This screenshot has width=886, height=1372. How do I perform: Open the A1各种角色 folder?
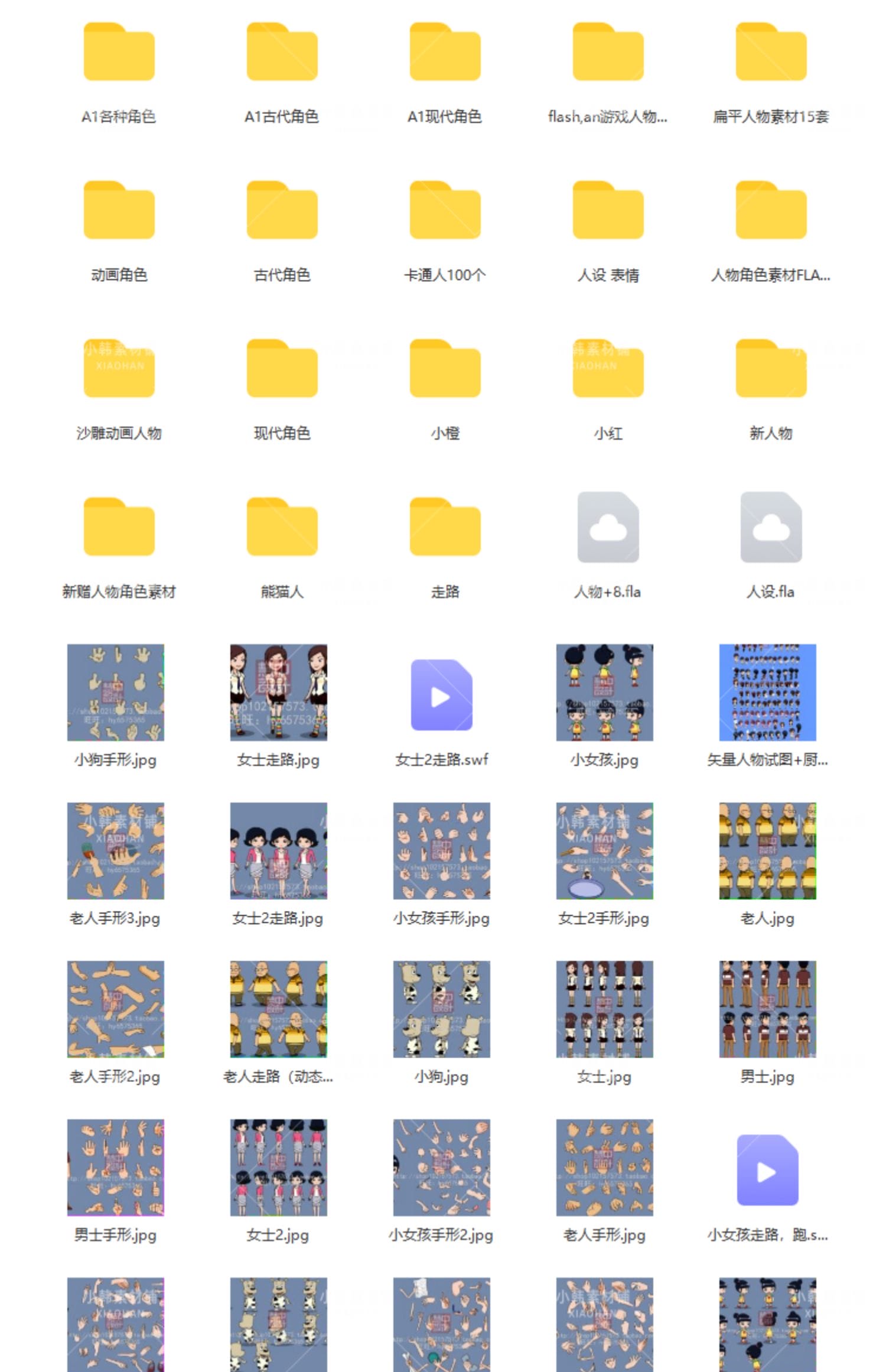tap(118, 53)
